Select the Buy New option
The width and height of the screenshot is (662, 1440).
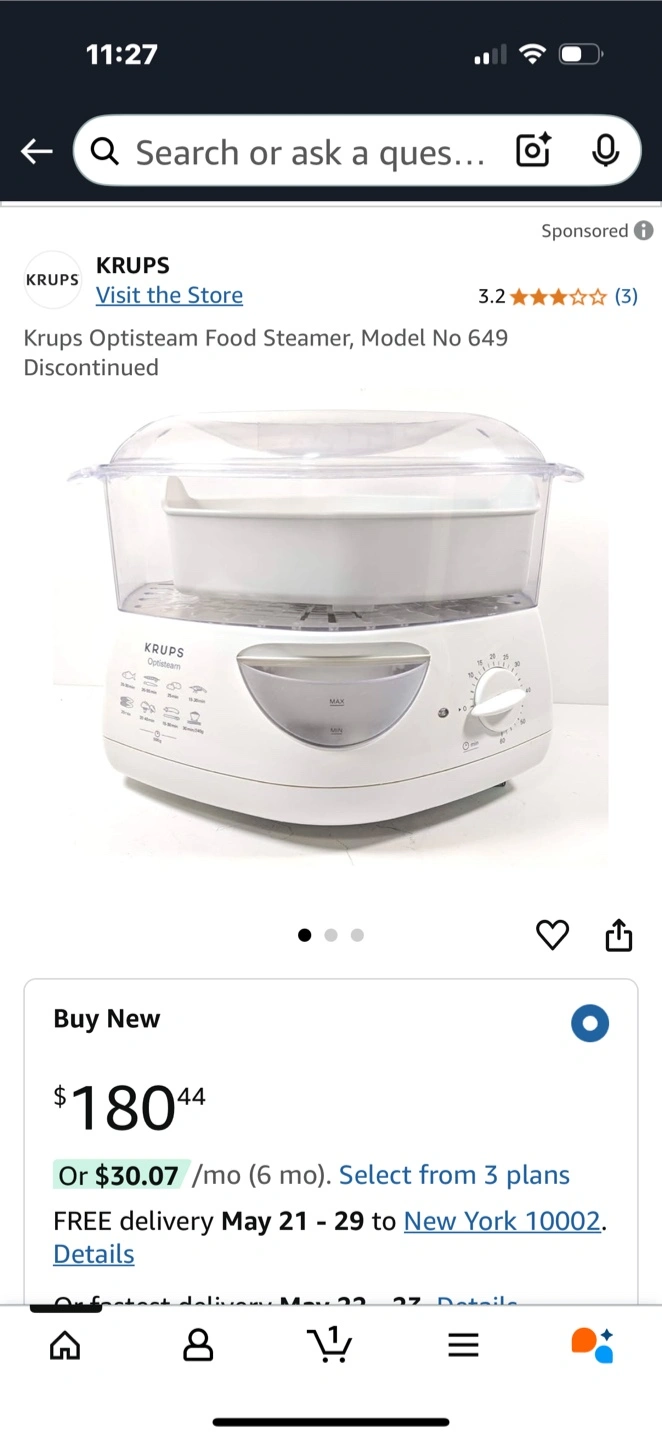589,1023
